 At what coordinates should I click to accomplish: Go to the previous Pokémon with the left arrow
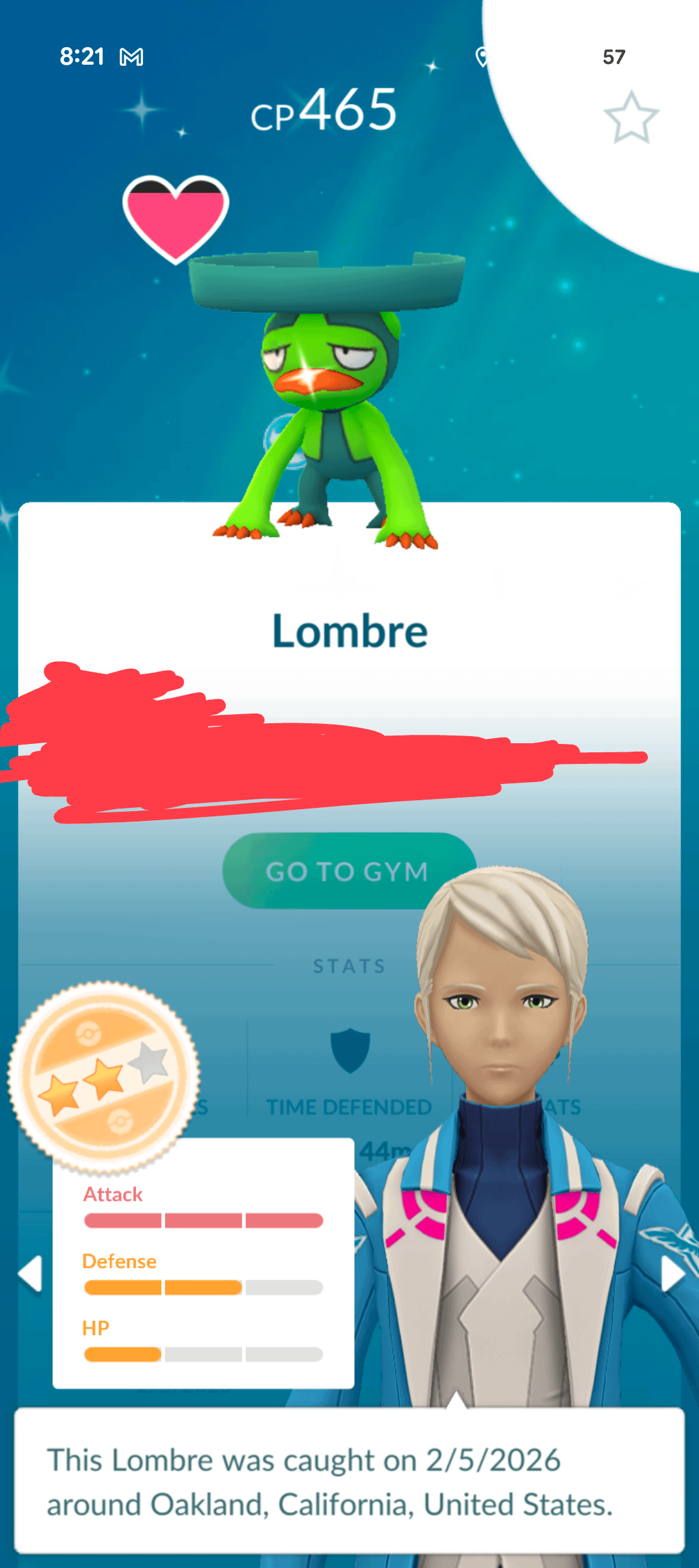(x=30, y=1274)
